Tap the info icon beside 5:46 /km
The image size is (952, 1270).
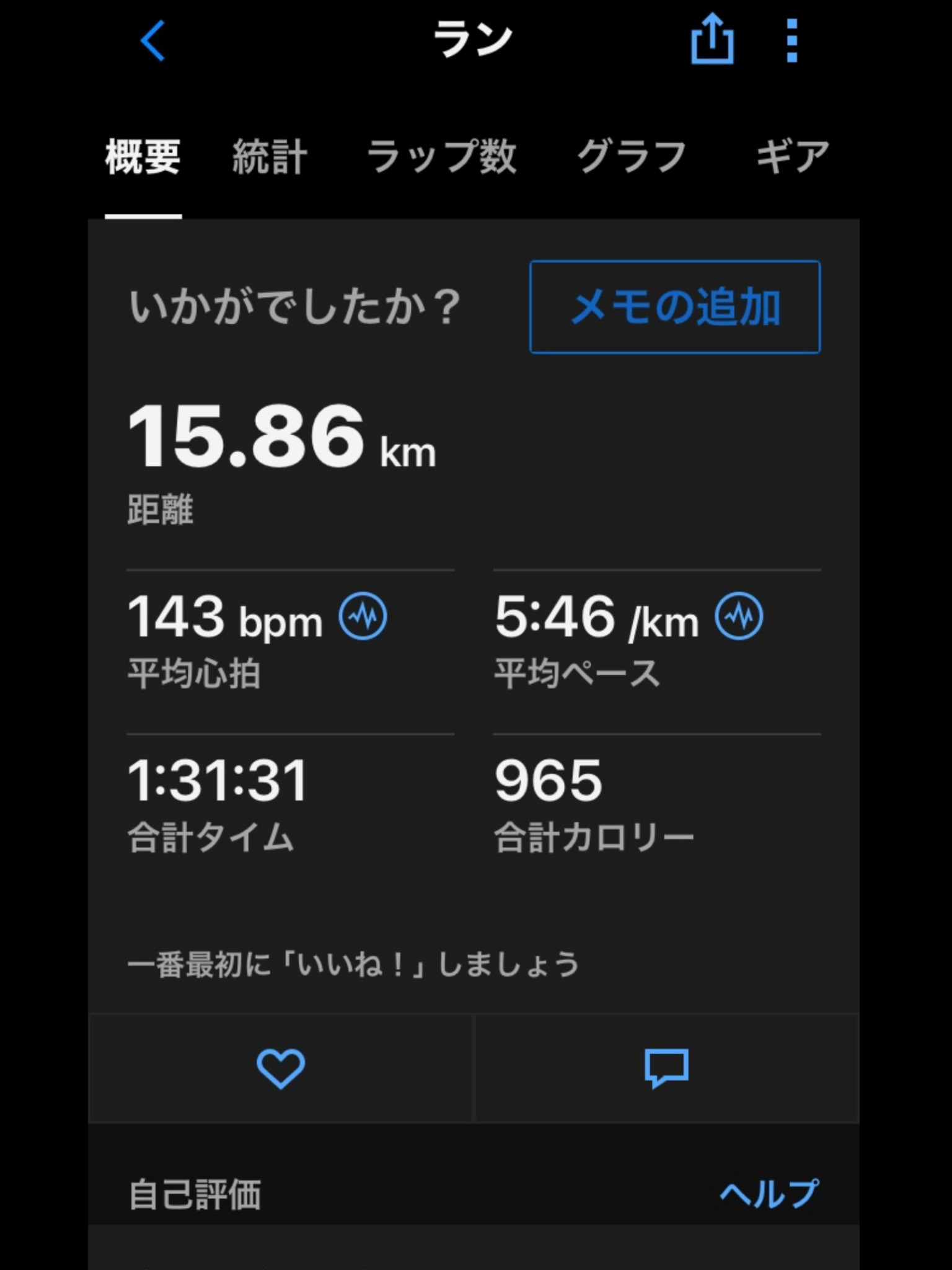tap(739, 616)
